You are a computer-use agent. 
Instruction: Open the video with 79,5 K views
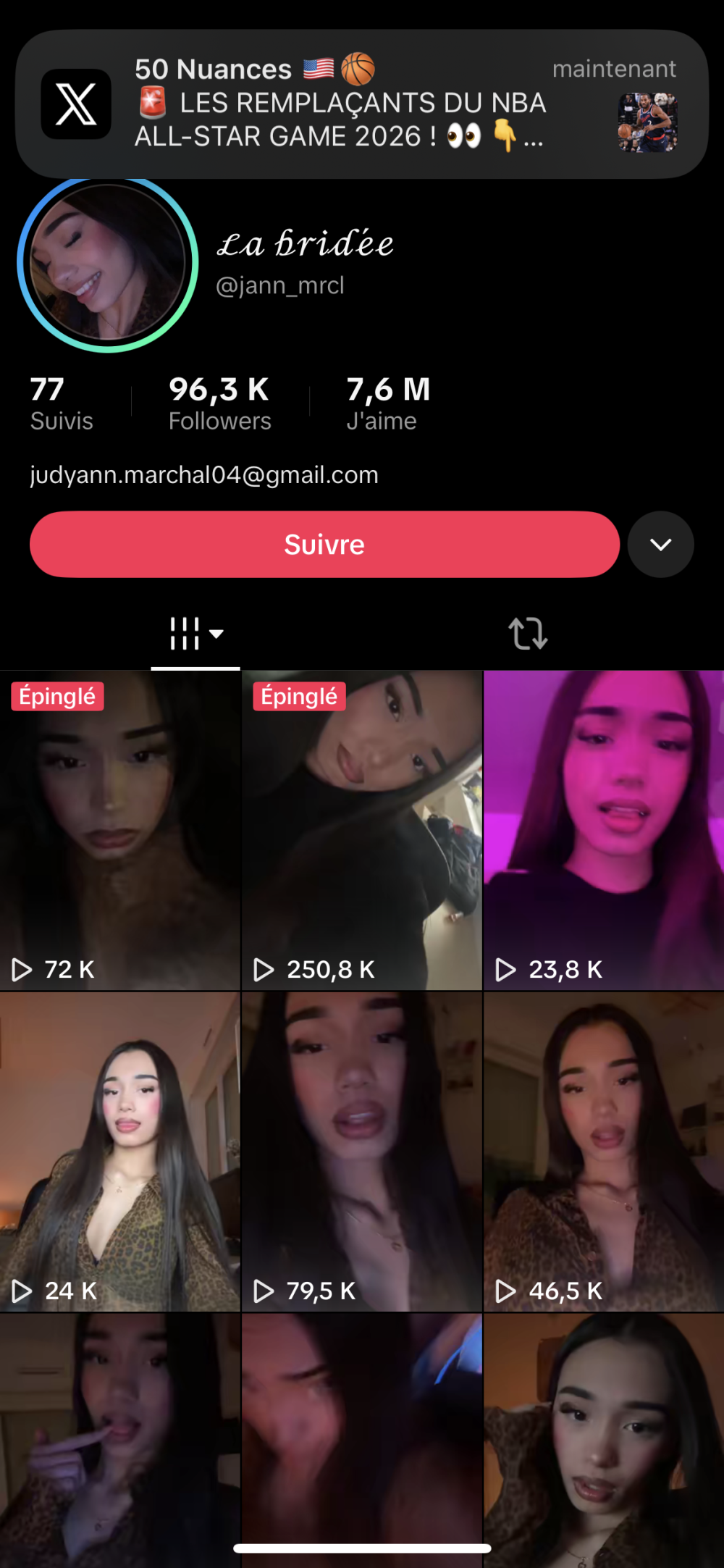pos(361,1152)
